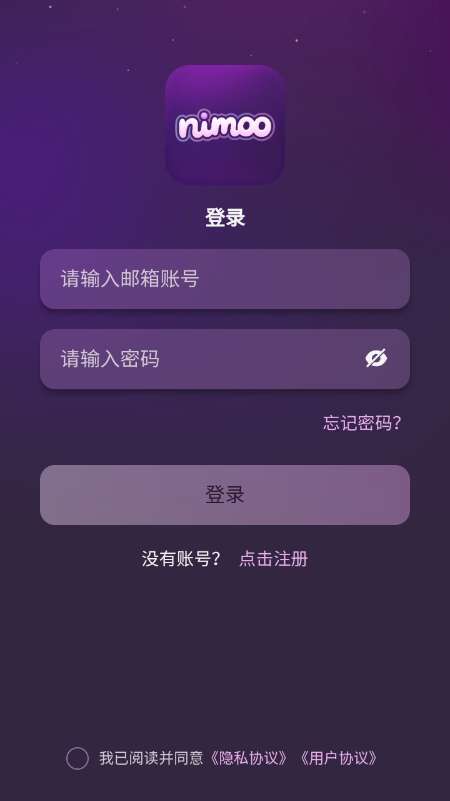
Task: Check the agreement consent circle
Action: 77,758
